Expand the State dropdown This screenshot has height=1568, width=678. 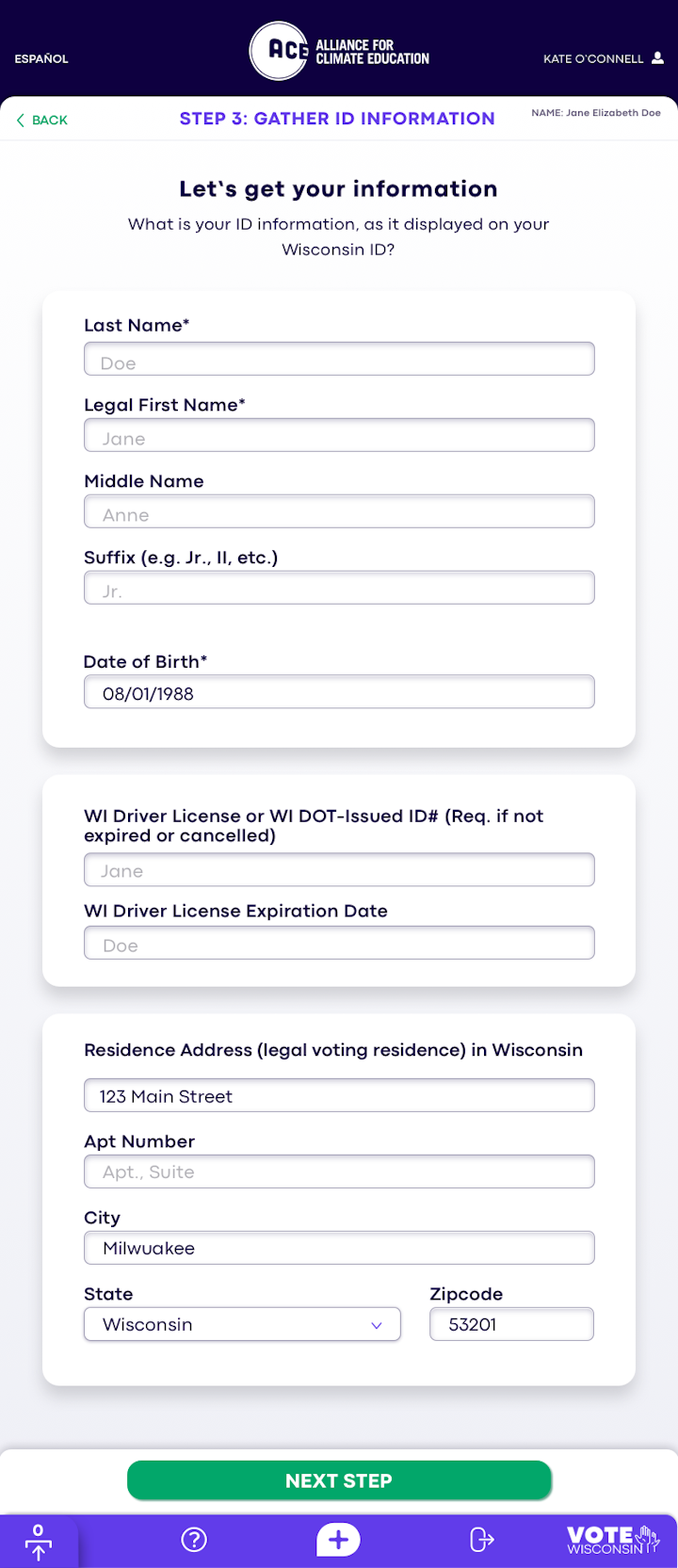242,1325
